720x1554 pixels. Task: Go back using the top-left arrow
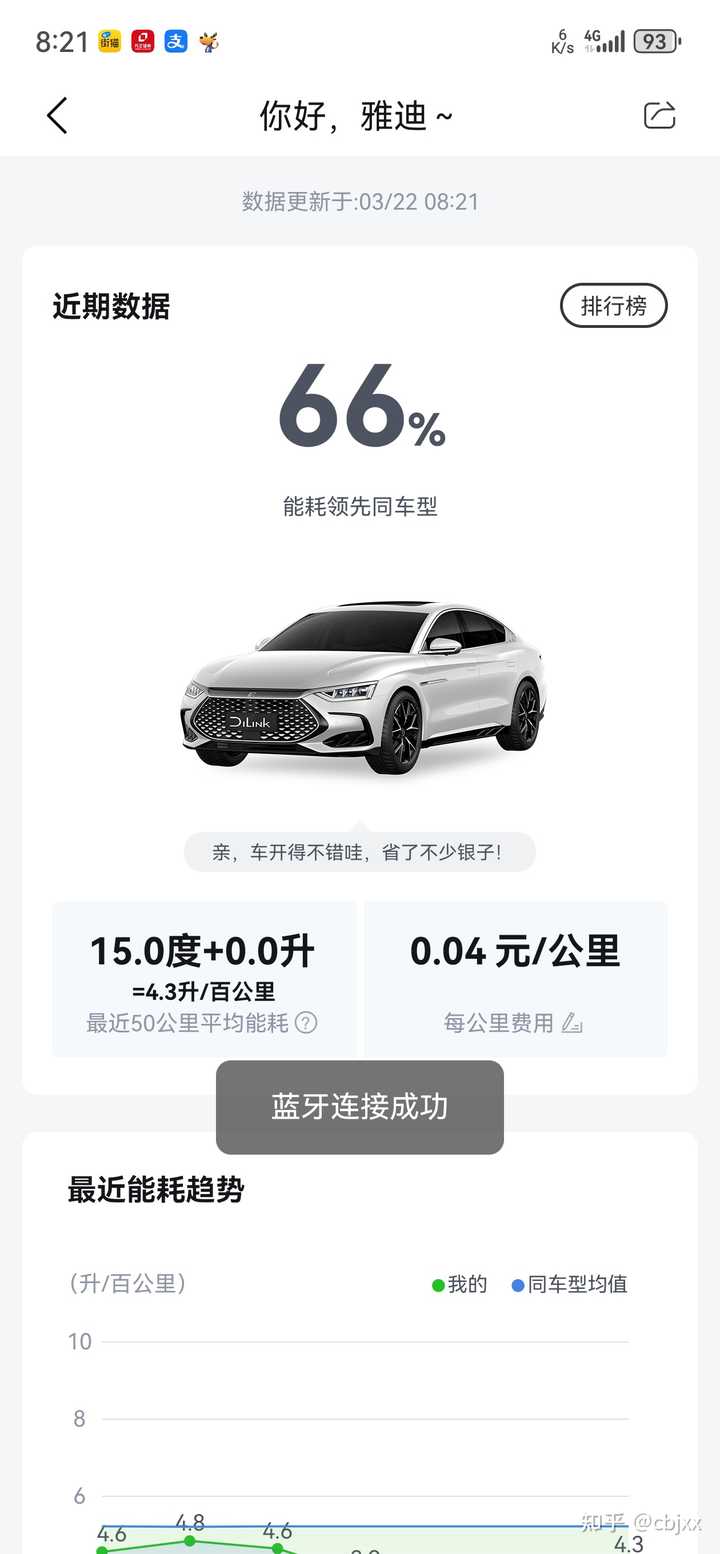[57, 116]
